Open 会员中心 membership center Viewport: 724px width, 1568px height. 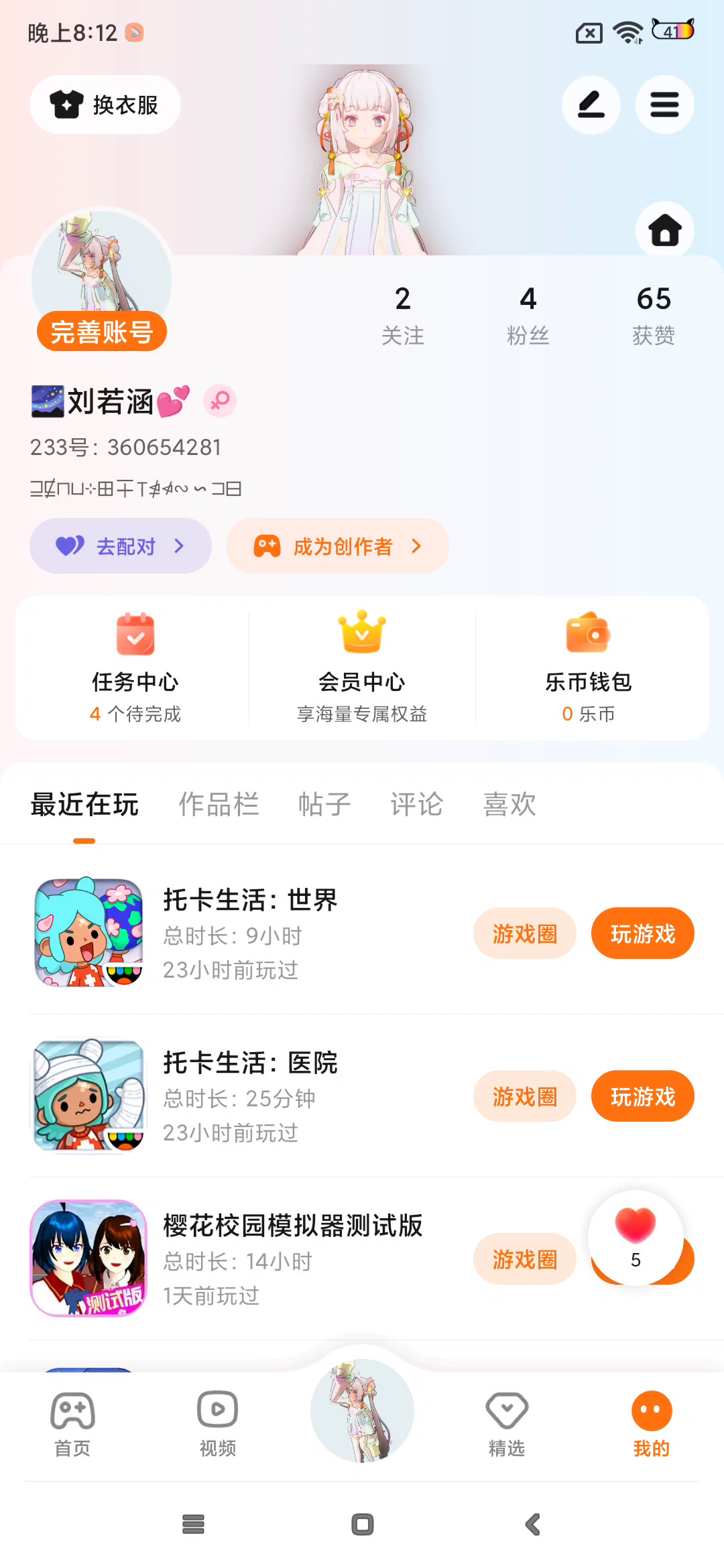pos(362,667)
